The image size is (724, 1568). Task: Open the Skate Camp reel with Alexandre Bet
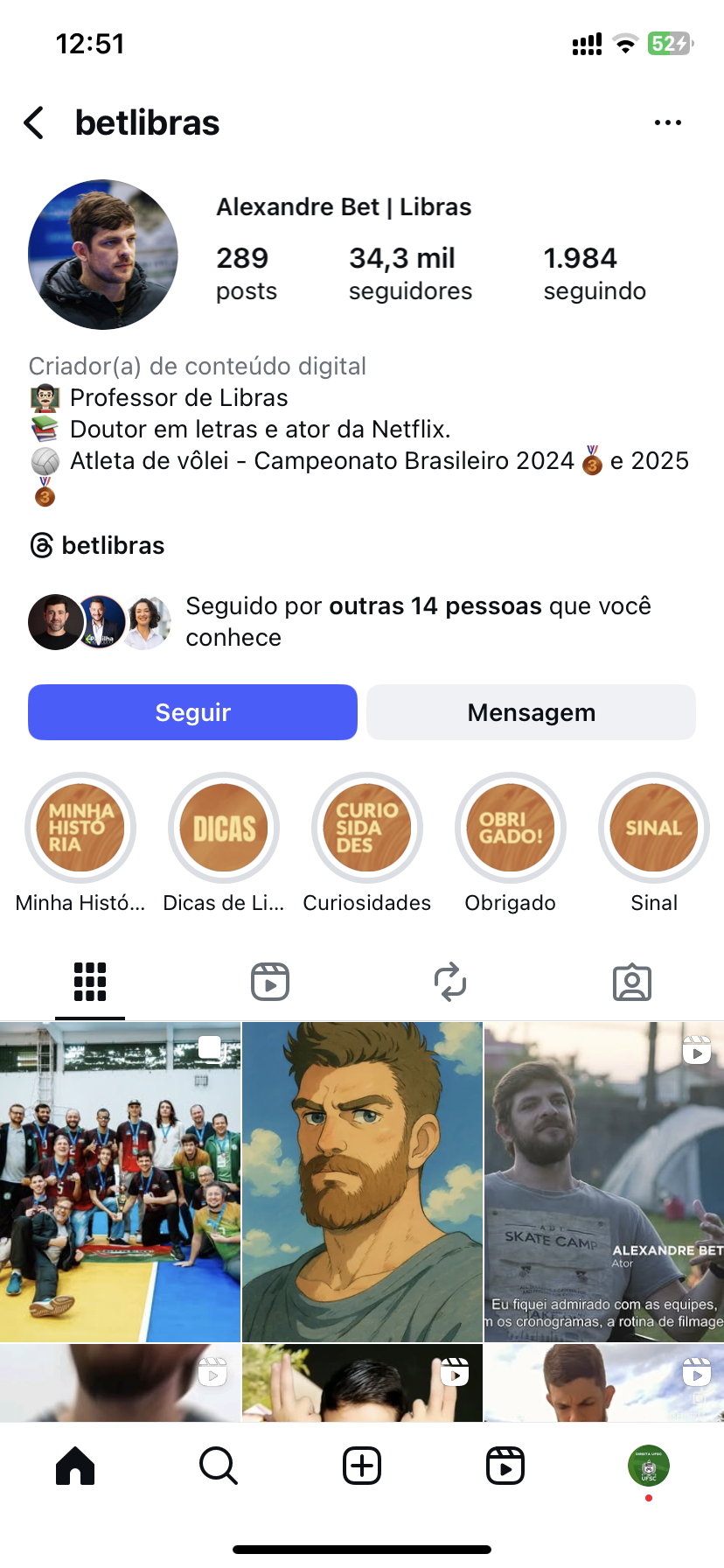pyautogui.click(x=604, y=1181)
